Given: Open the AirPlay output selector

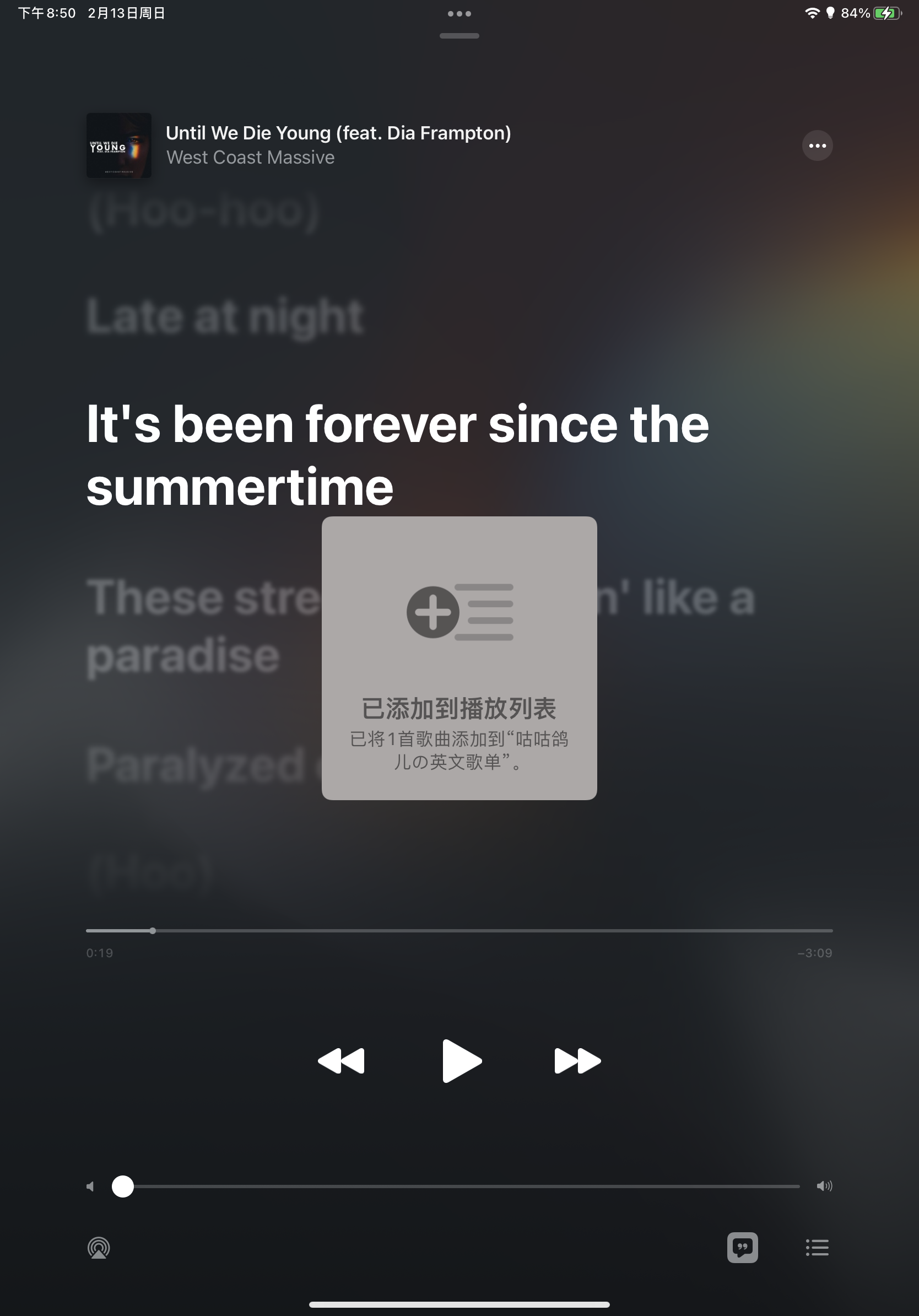Looking at the screenshot, I should (99, 1248).
